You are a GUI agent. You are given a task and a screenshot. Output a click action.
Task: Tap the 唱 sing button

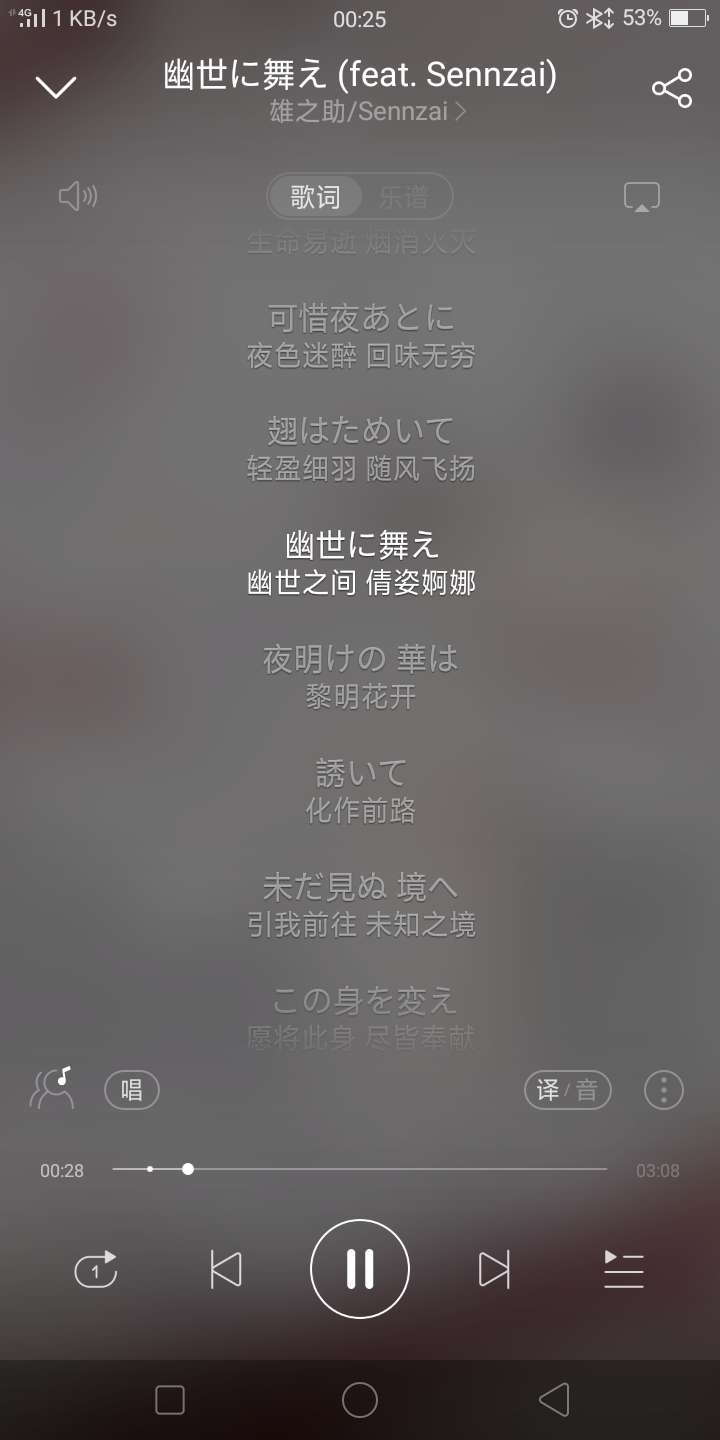coord(132,1090)
